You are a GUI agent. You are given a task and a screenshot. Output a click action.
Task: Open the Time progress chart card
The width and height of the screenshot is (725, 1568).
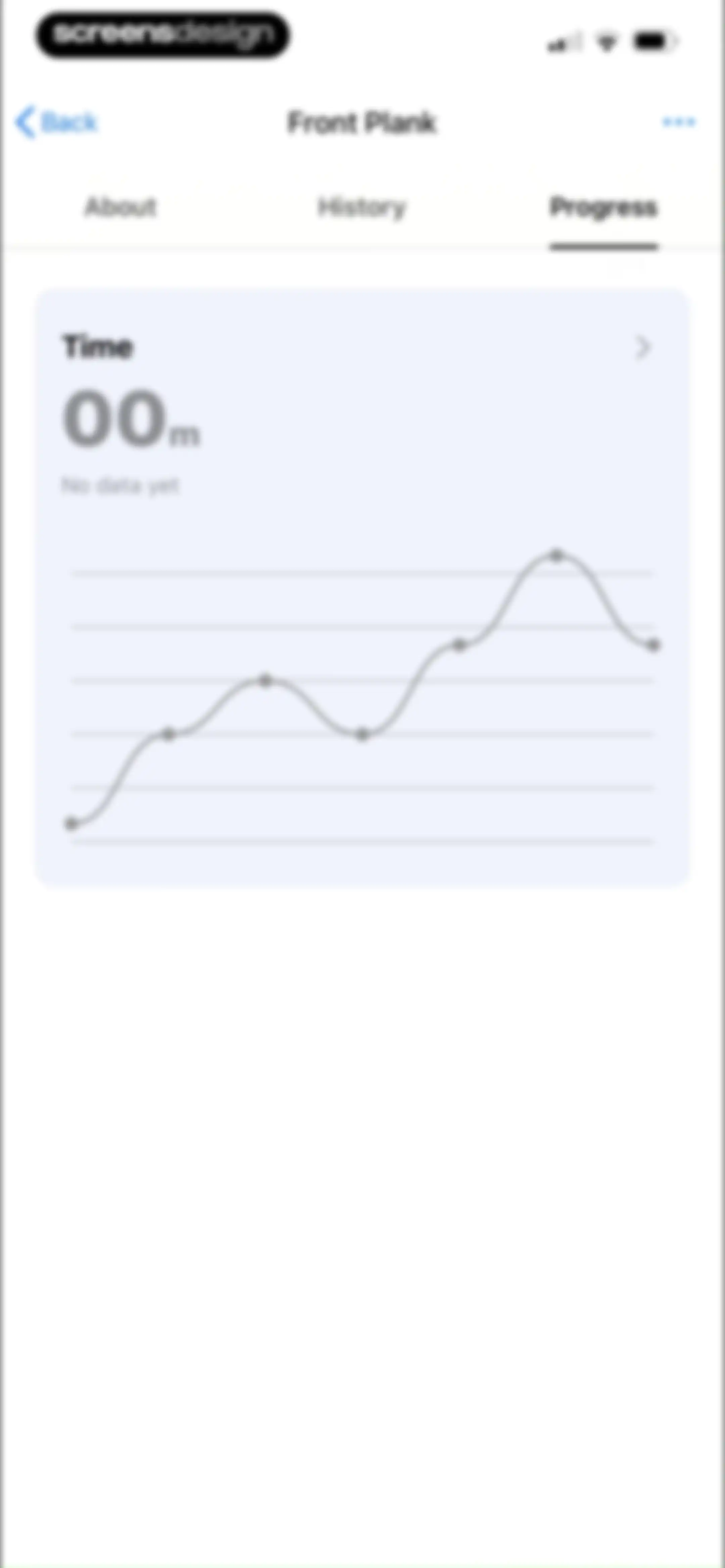[x=363, y=587]
